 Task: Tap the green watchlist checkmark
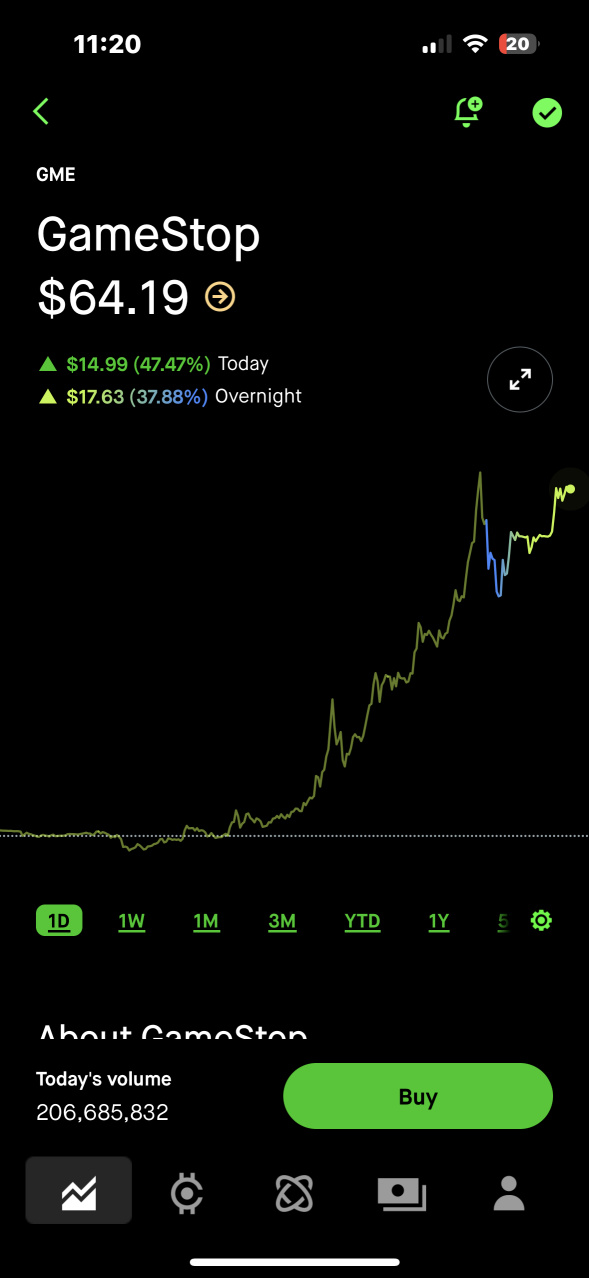point(547,113)
